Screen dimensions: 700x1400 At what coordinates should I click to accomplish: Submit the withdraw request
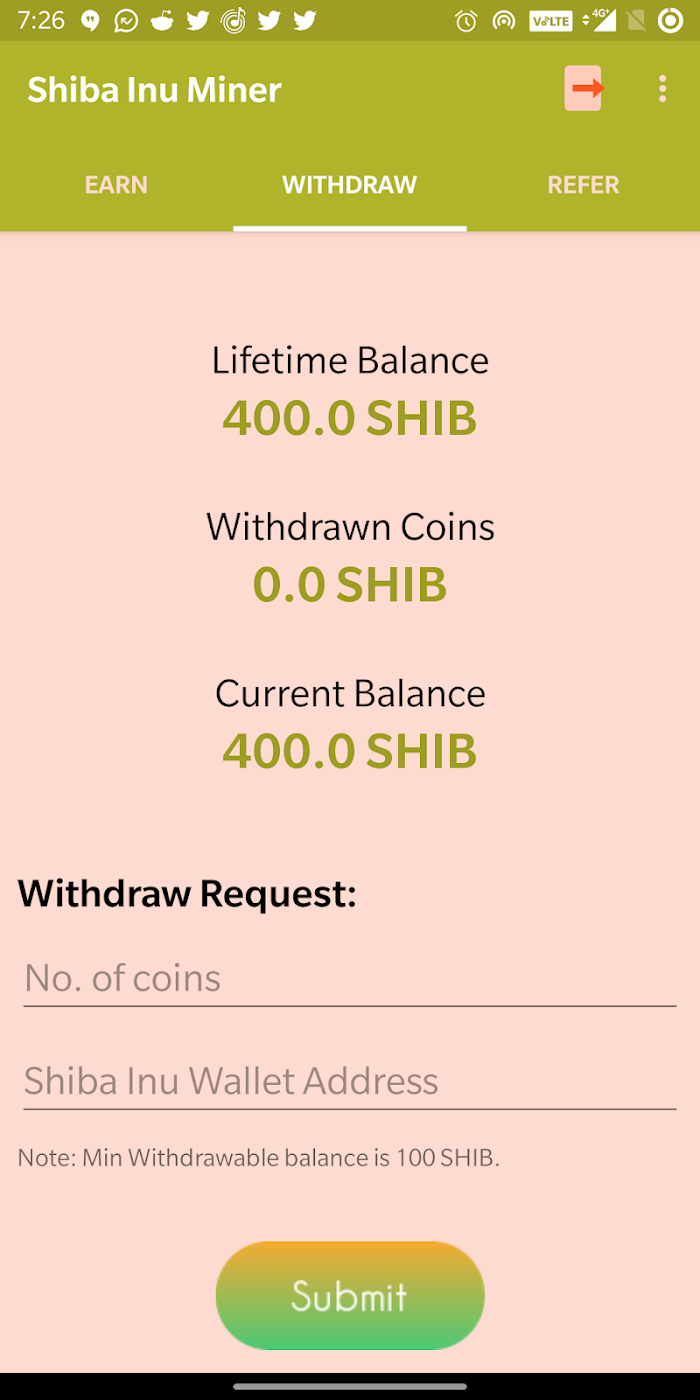click(350, 1296)
